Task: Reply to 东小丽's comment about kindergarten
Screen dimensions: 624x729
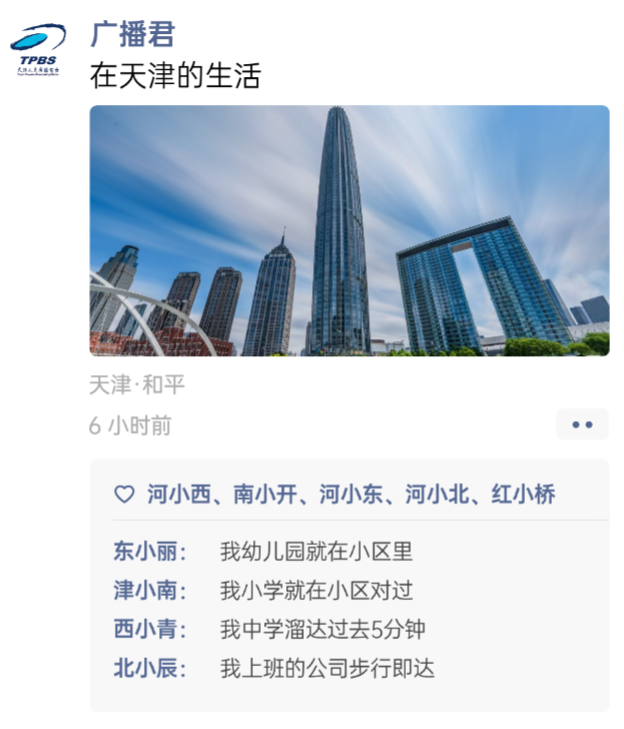Action: pyautogui.click(x=316, y=551)
